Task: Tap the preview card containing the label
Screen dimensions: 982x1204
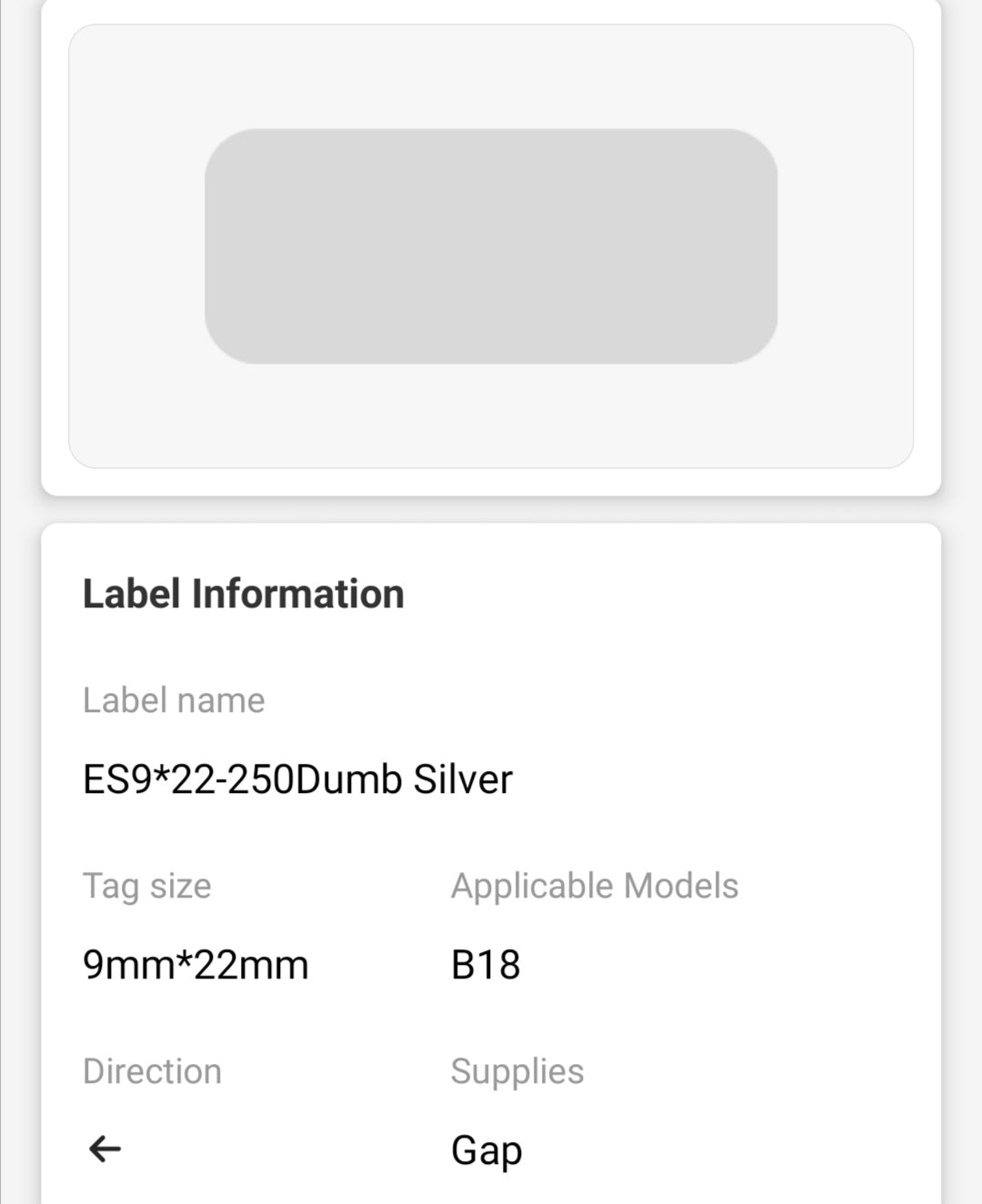Action: click(491, 247)
